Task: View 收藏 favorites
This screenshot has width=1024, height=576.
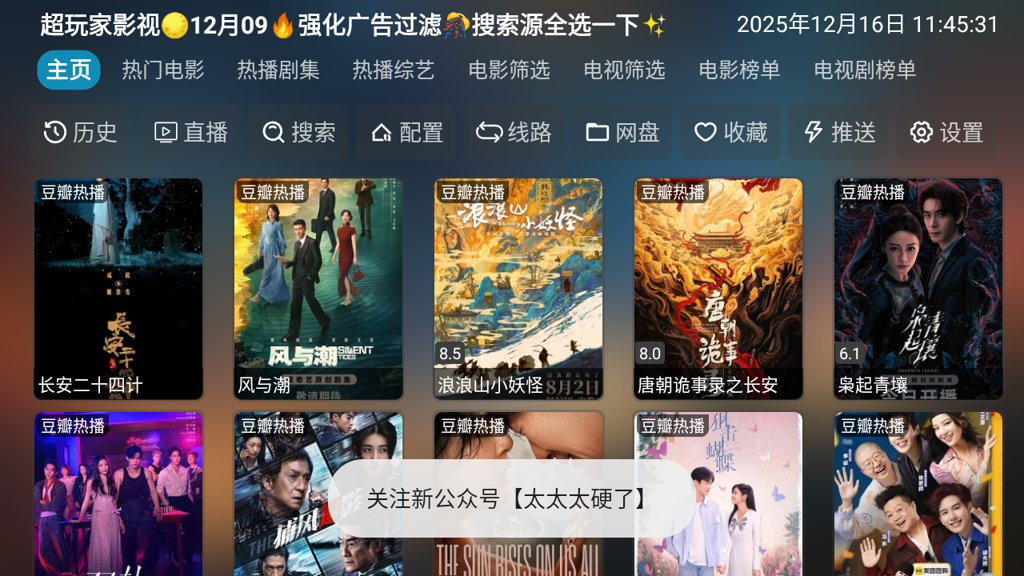Action: 731,132
